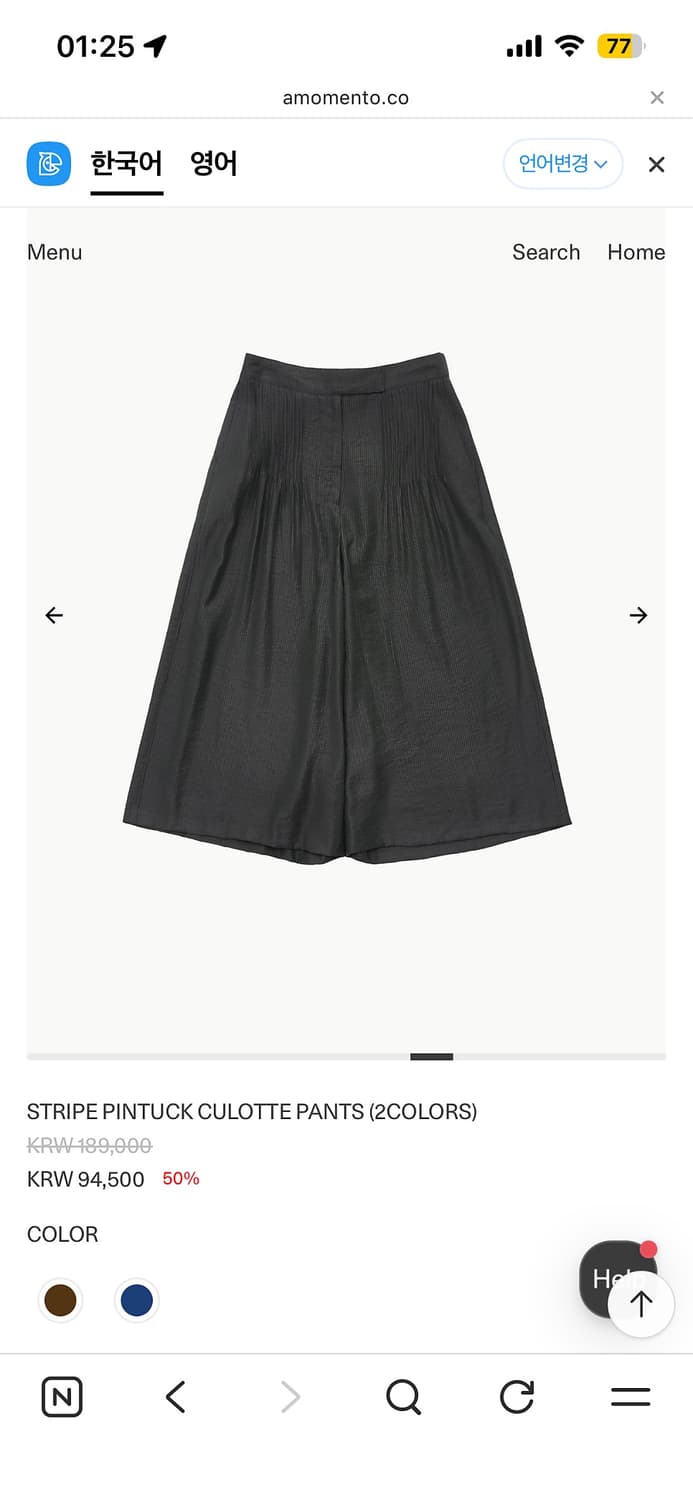Select the brown color swatch
The image size is (693, 1500).
point(60,1300)
